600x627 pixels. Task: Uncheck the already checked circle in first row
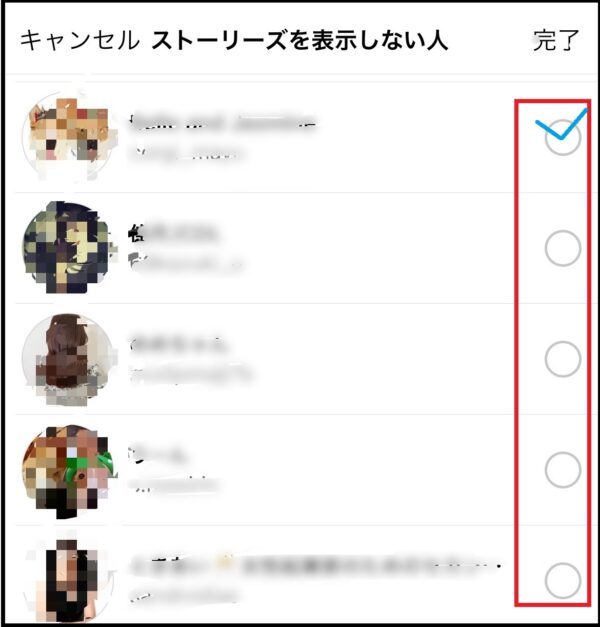[x=563, y=139]
